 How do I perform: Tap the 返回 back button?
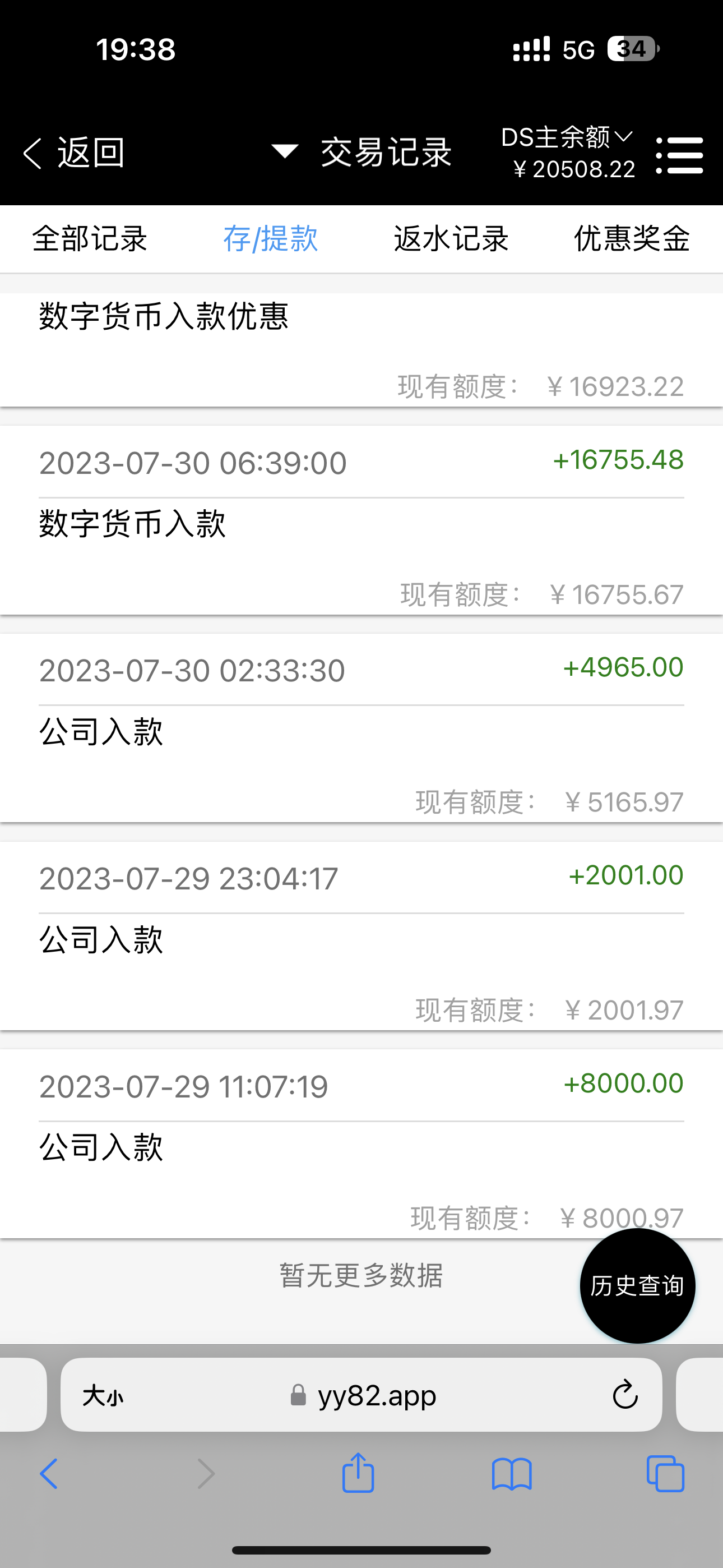click(x=74, y=152)
